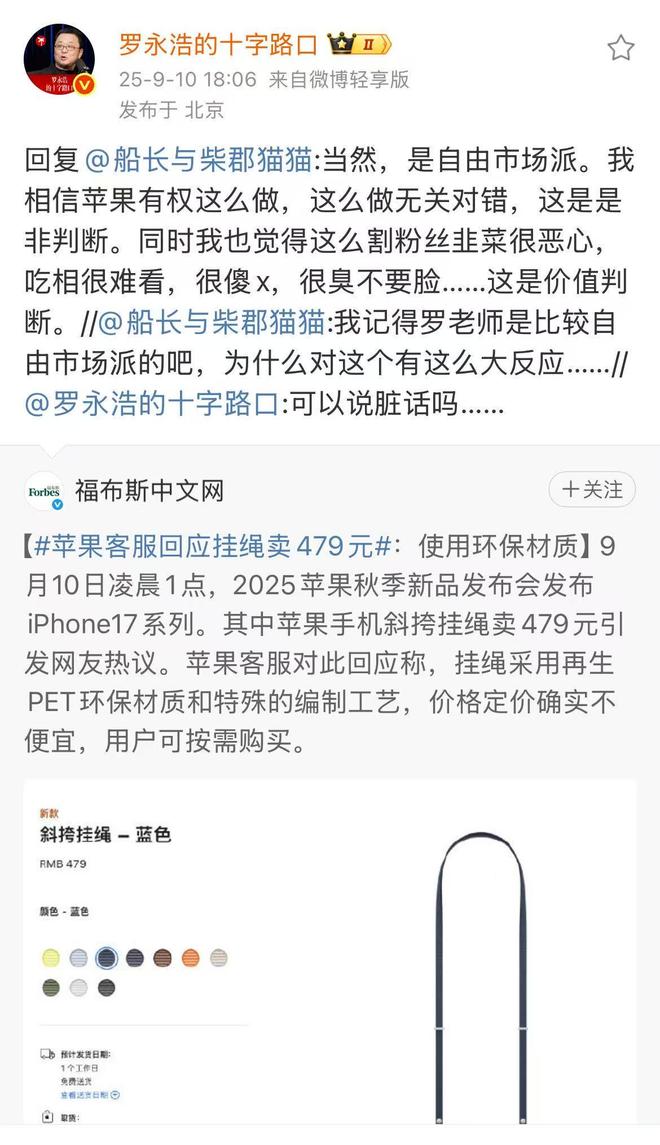Open the @船长与柴郡猫猫 mention right after 回复
The width and height of the screenshot is (660, 1145).
click(197, 158)
